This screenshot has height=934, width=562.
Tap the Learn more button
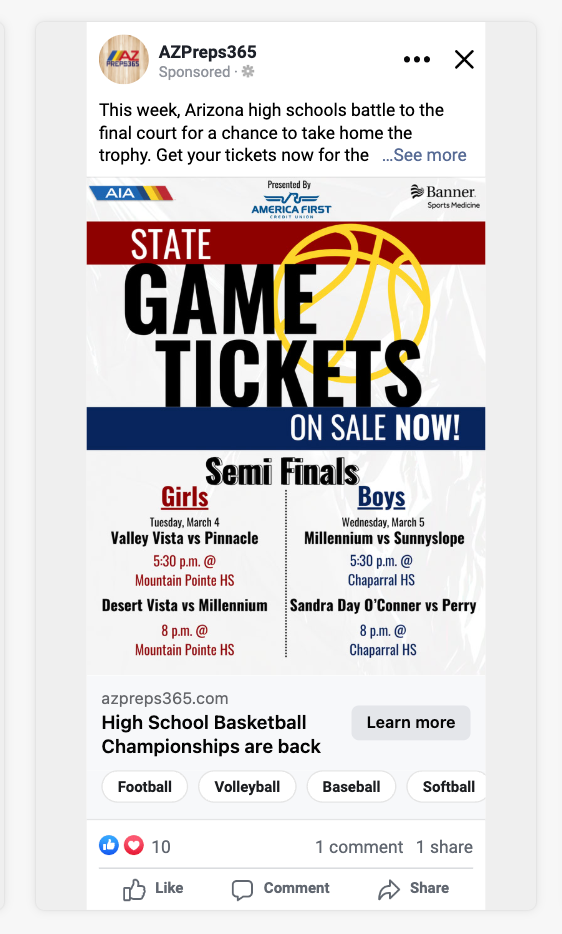coord(411,723)
